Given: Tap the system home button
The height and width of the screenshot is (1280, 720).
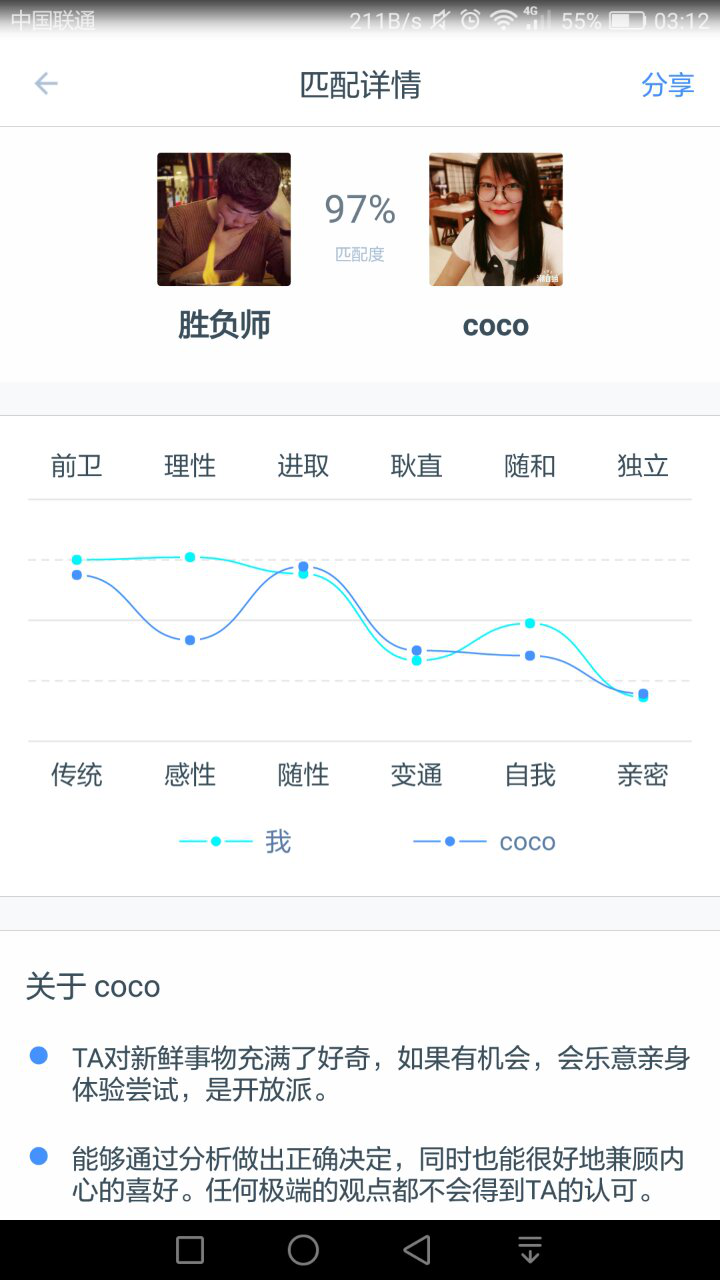Looking at the screenshot, I should [x=303, y=1249].
